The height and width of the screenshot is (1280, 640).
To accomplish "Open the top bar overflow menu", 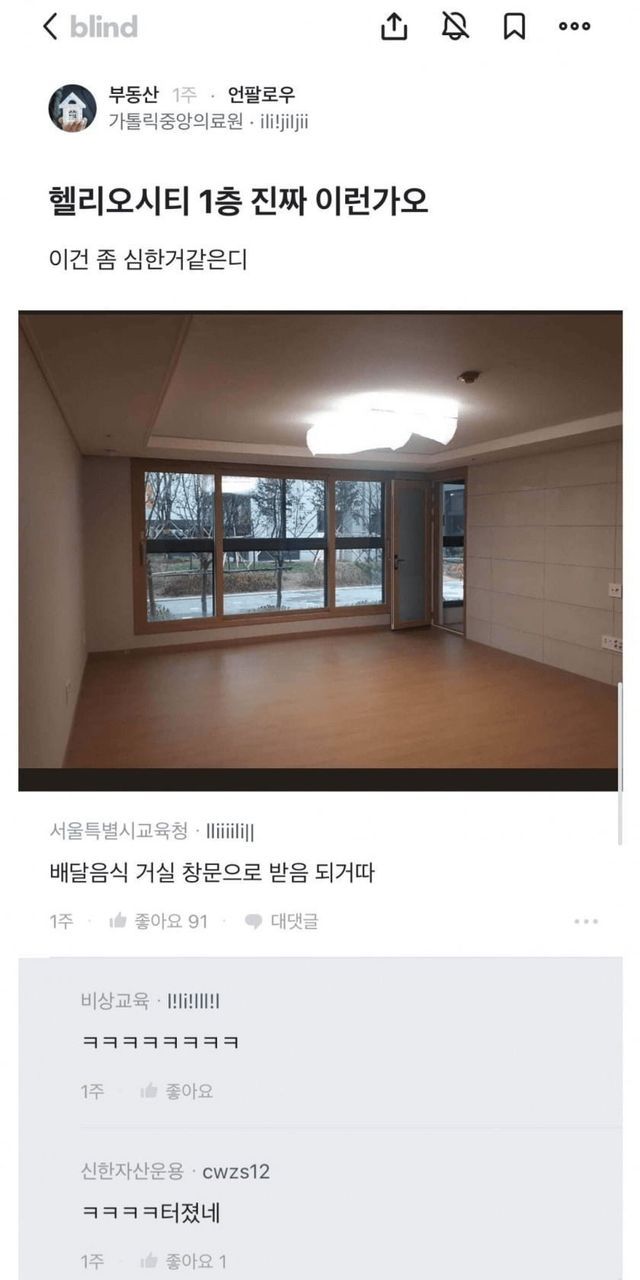I will tap(574, 27).
